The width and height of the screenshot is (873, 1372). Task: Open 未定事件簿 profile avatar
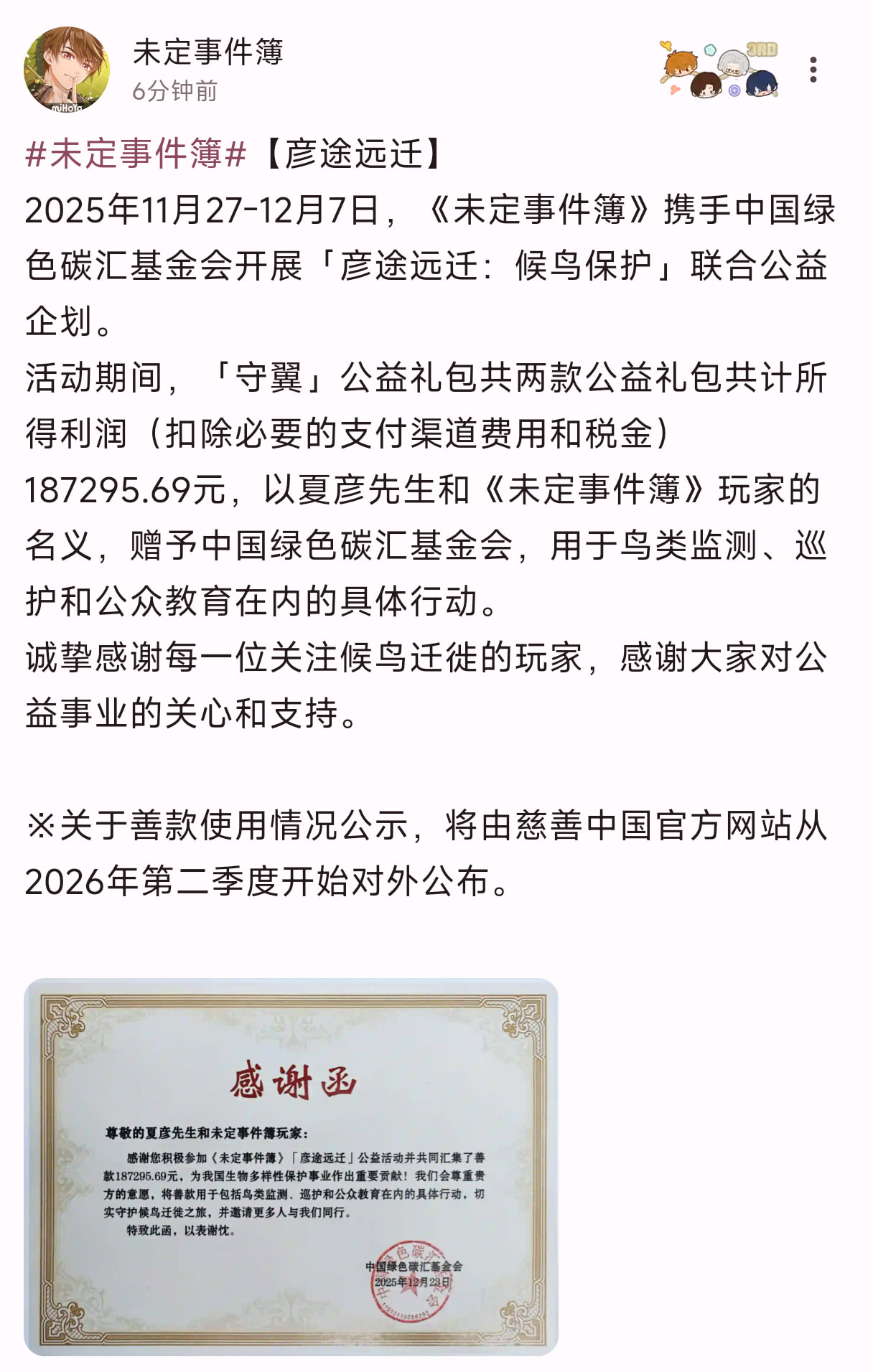coord(67,70)
